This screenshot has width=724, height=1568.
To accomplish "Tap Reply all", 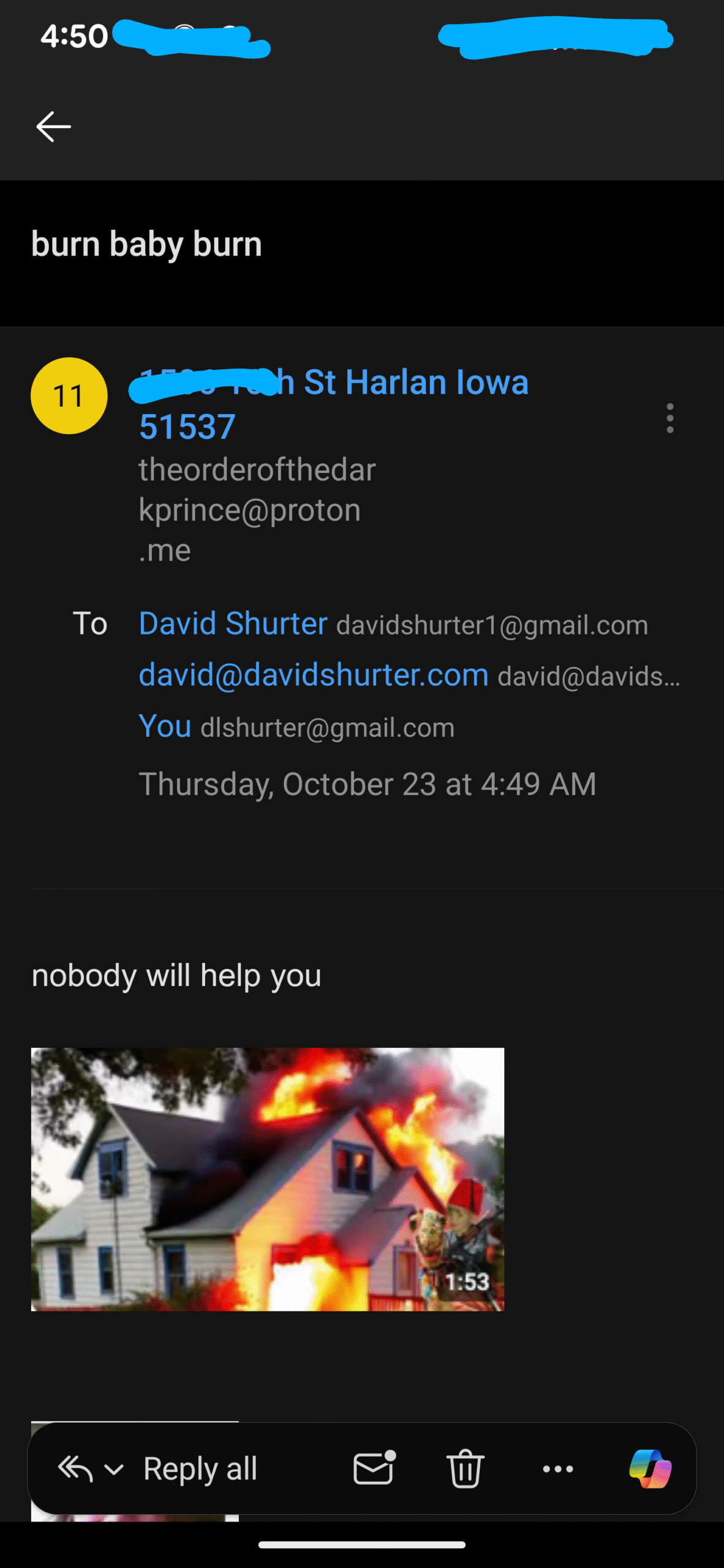I will click(x=200, y=1469).
